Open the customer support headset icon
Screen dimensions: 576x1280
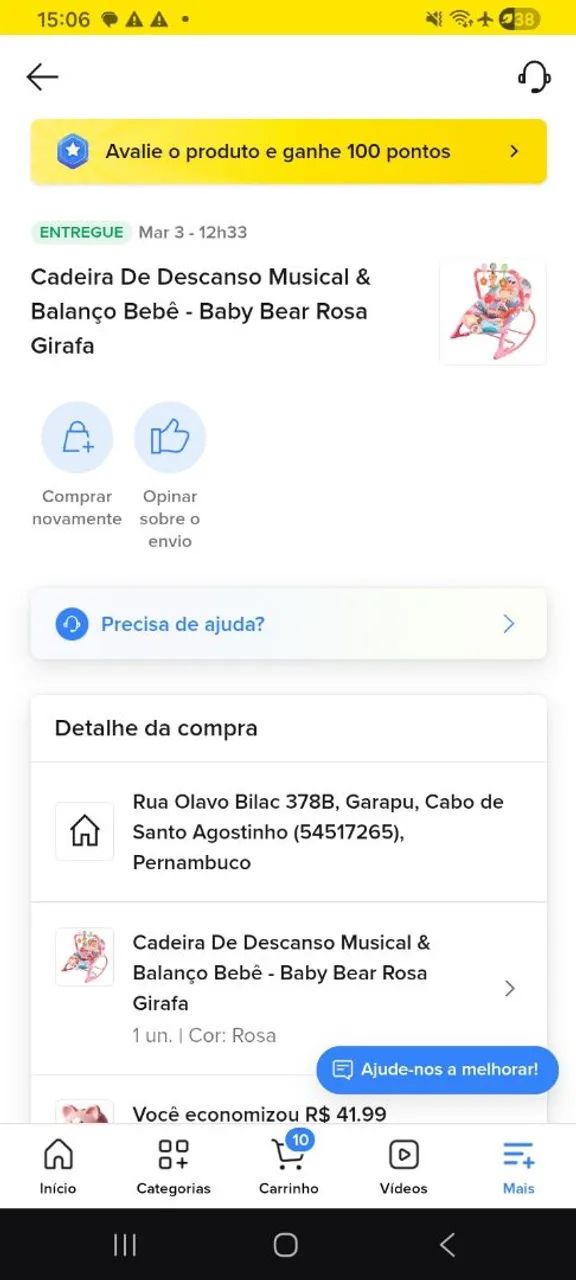534,77
